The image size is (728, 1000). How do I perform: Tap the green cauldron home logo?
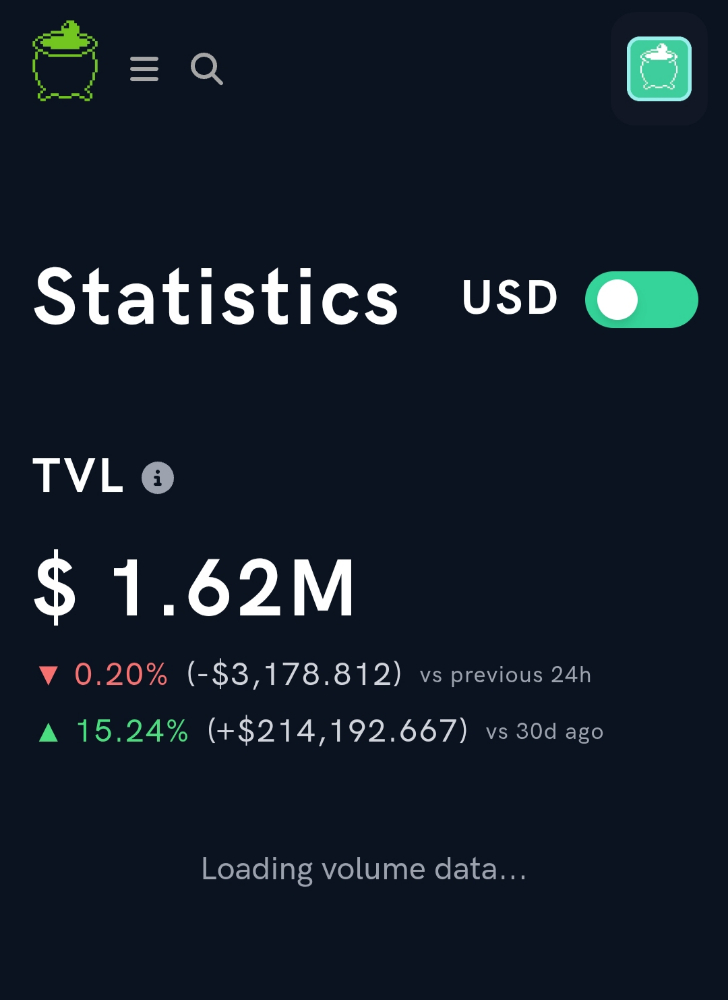65,62
